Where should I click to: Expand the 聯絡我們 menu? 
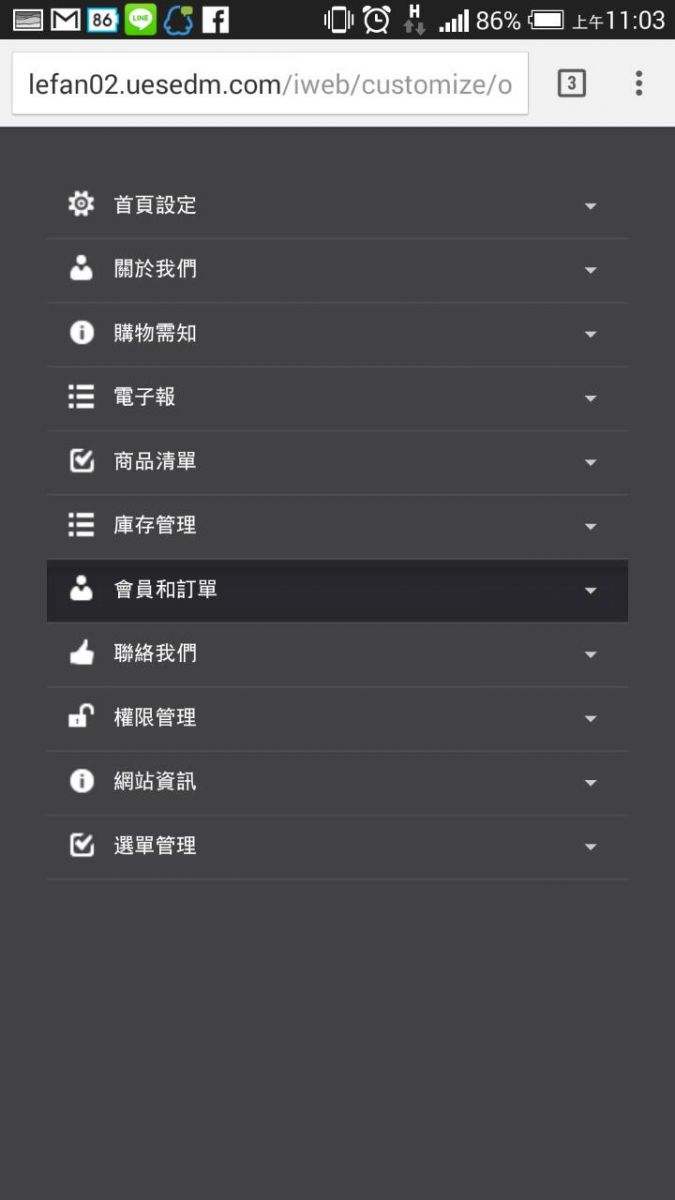336,654
